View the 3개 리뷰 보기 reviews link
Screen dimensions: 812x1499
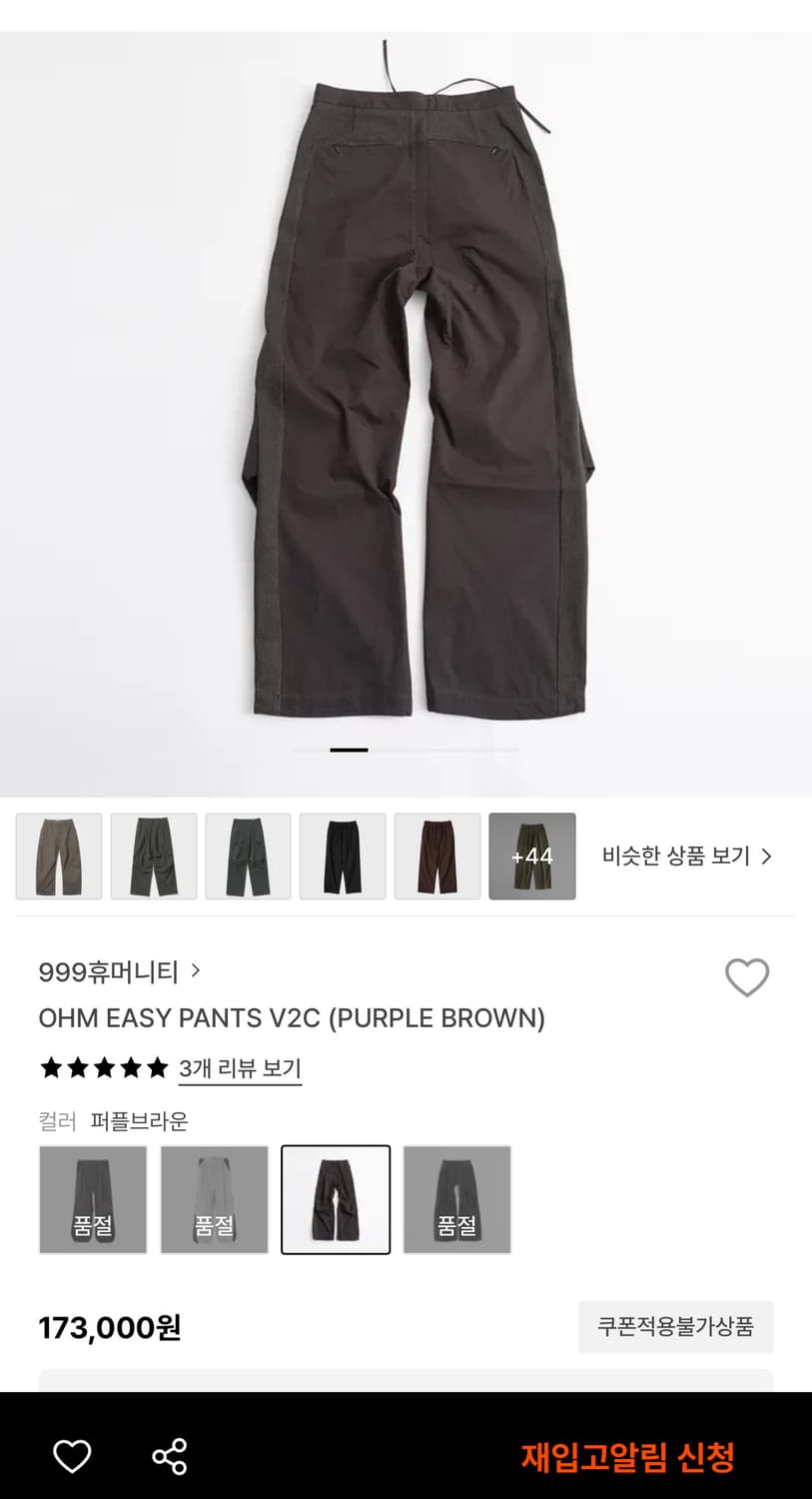[x=240, y=1068]
